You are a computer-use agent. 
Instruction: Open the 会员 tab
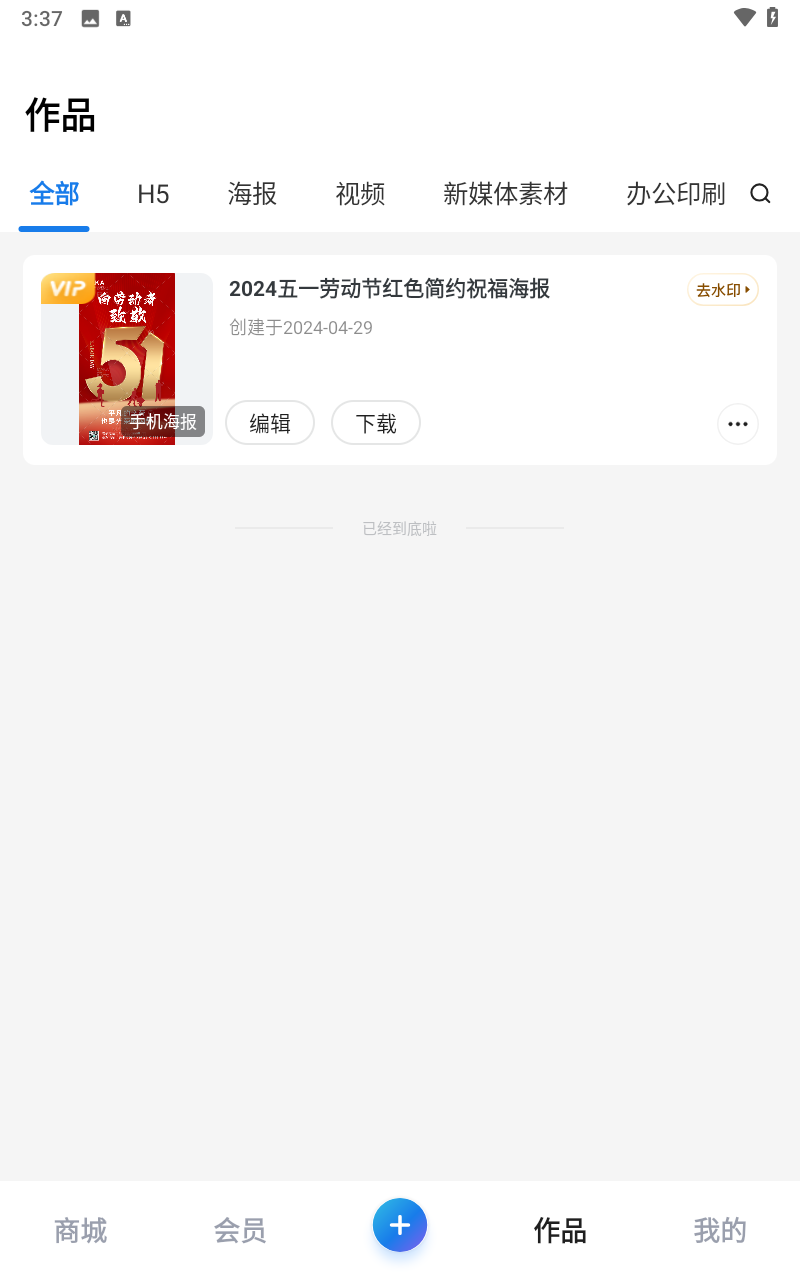click(240, 1230)
